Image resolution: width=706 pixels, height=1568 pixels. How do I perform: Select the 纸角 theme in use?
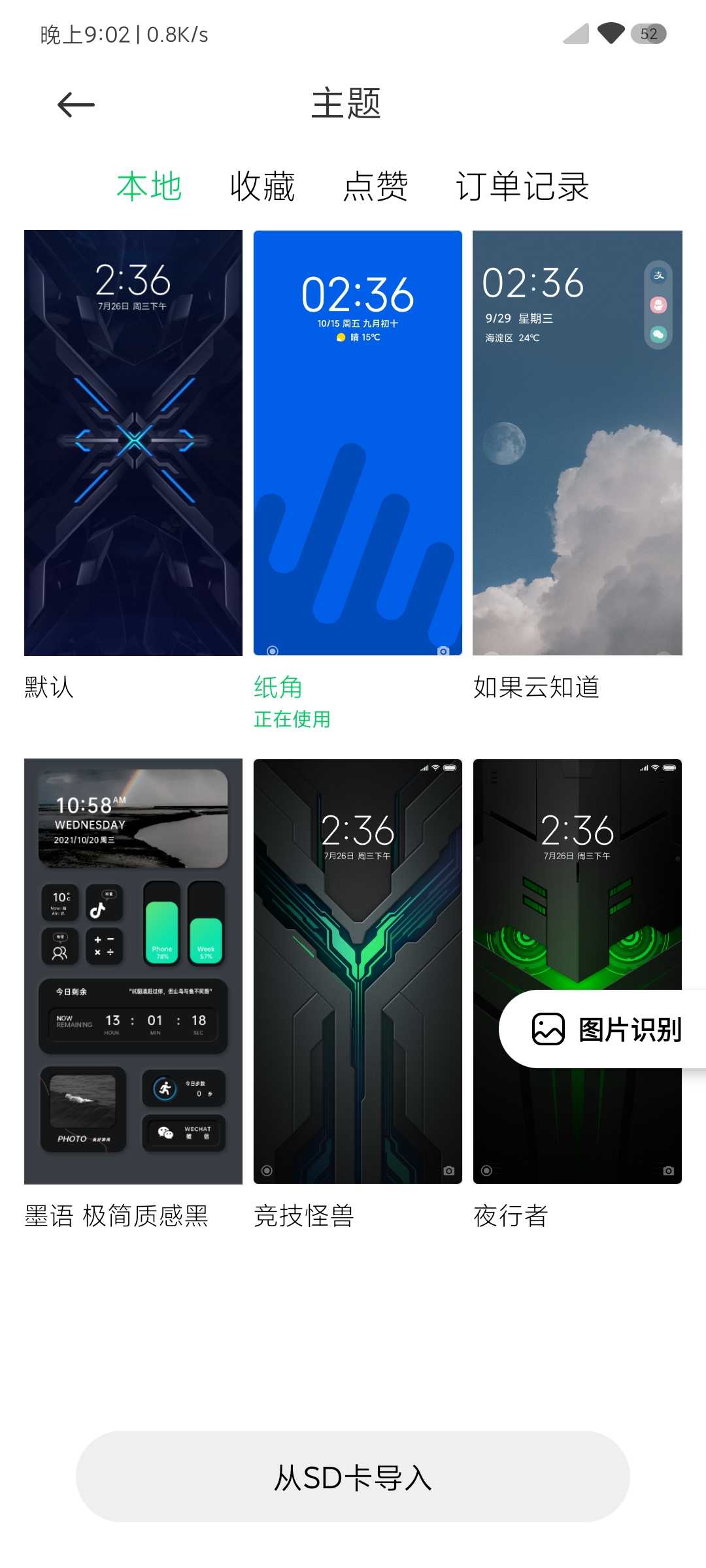(358, 442)
